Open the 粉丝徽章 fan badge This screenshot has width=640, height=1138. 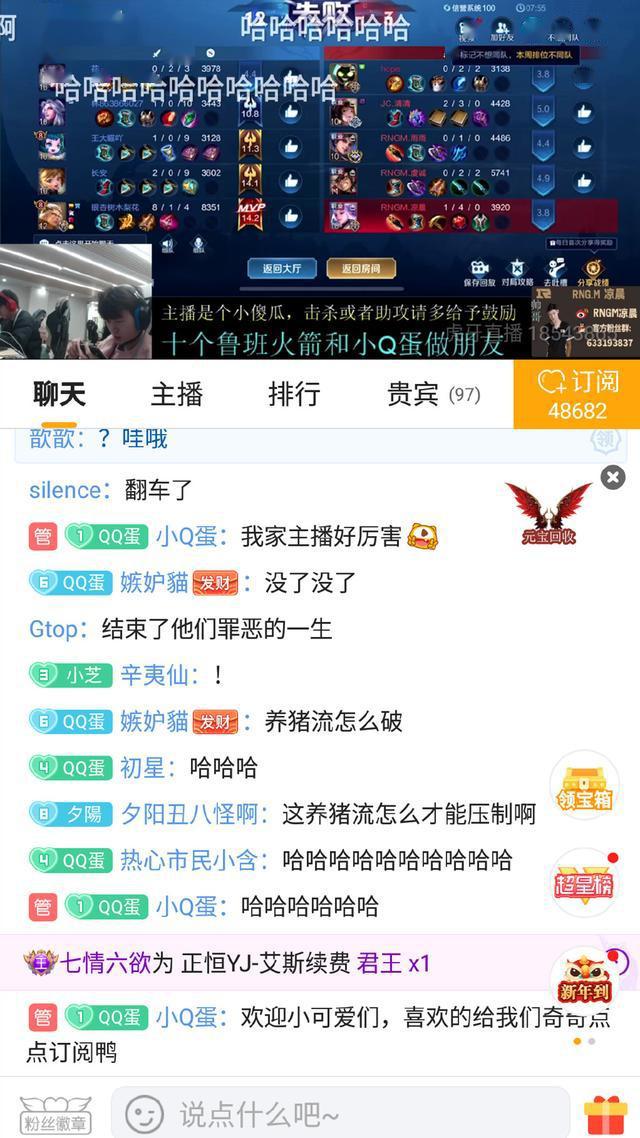[x=55, y=1113]
